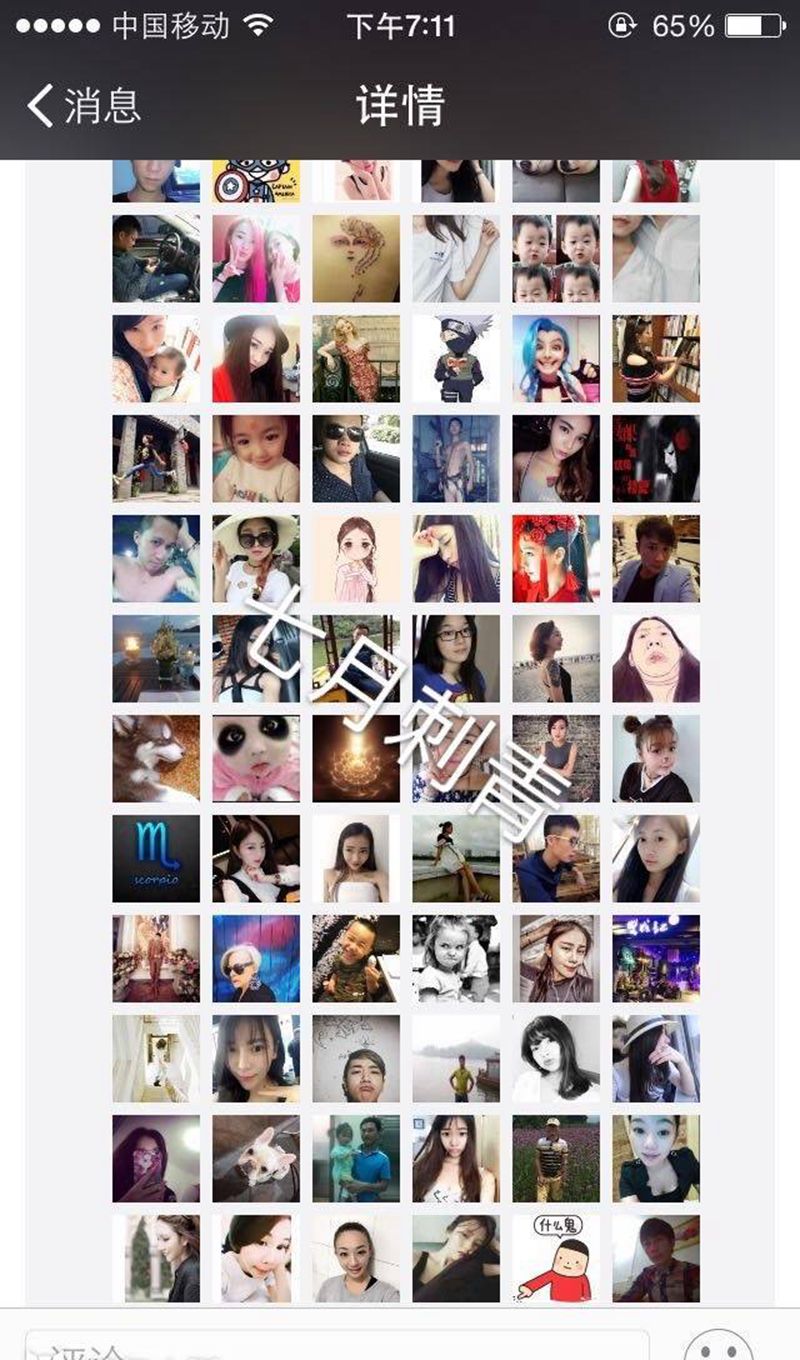
Task: View the glowing lotus candle avatar
Action: (x=356, y=758)
